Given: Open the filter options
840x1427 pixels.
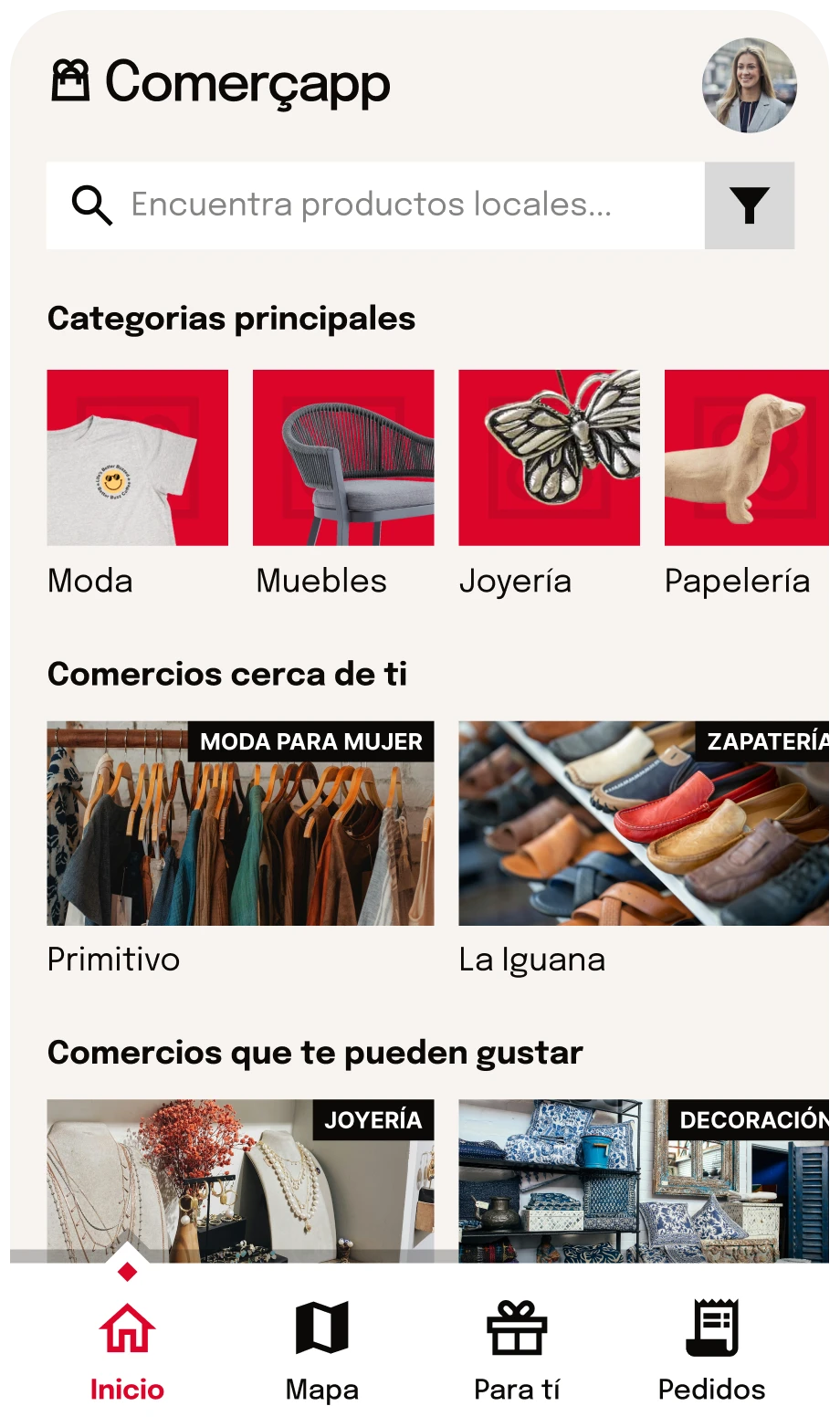Looking at the screenshot, I should [x=749, y=205].
